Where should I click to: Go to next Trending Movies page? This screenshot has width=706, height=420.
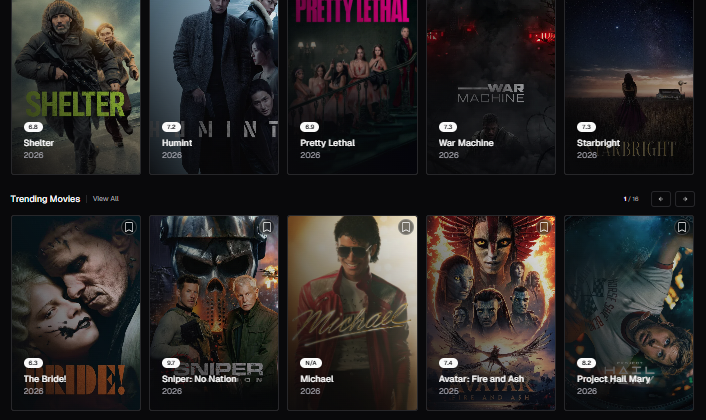685,199
